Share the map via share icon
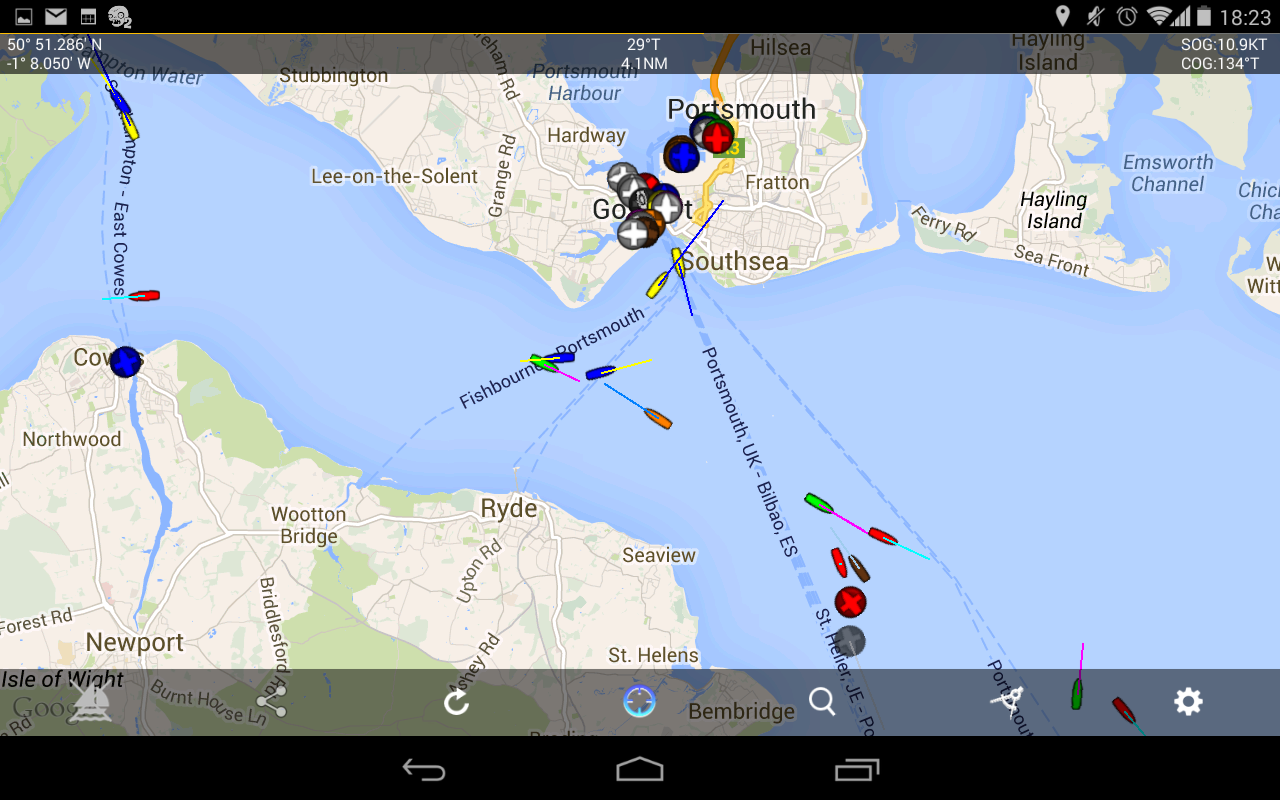 point(271,701)
